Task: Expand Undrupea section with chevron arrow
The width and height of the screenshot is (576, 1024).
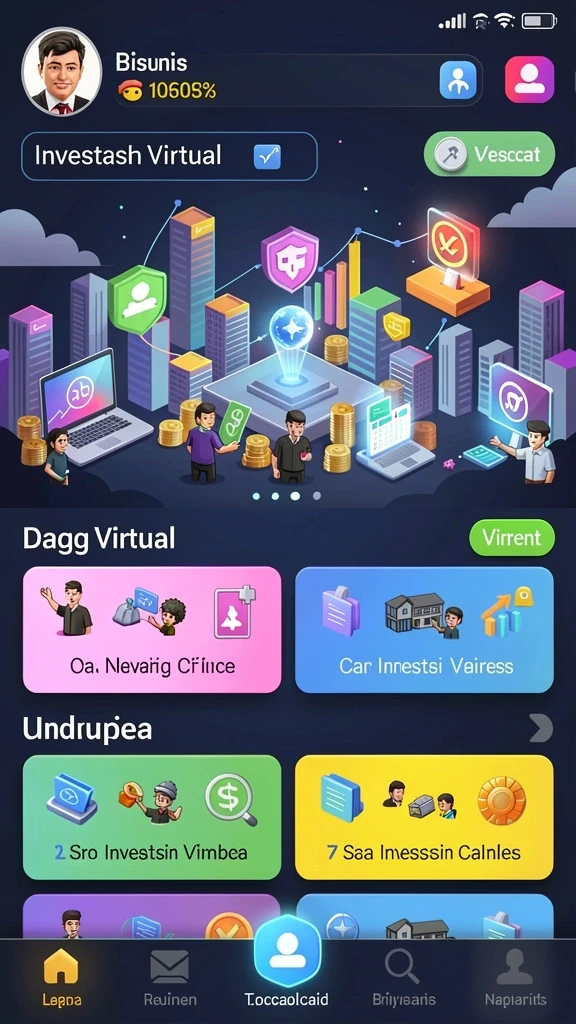Action: 541,728
